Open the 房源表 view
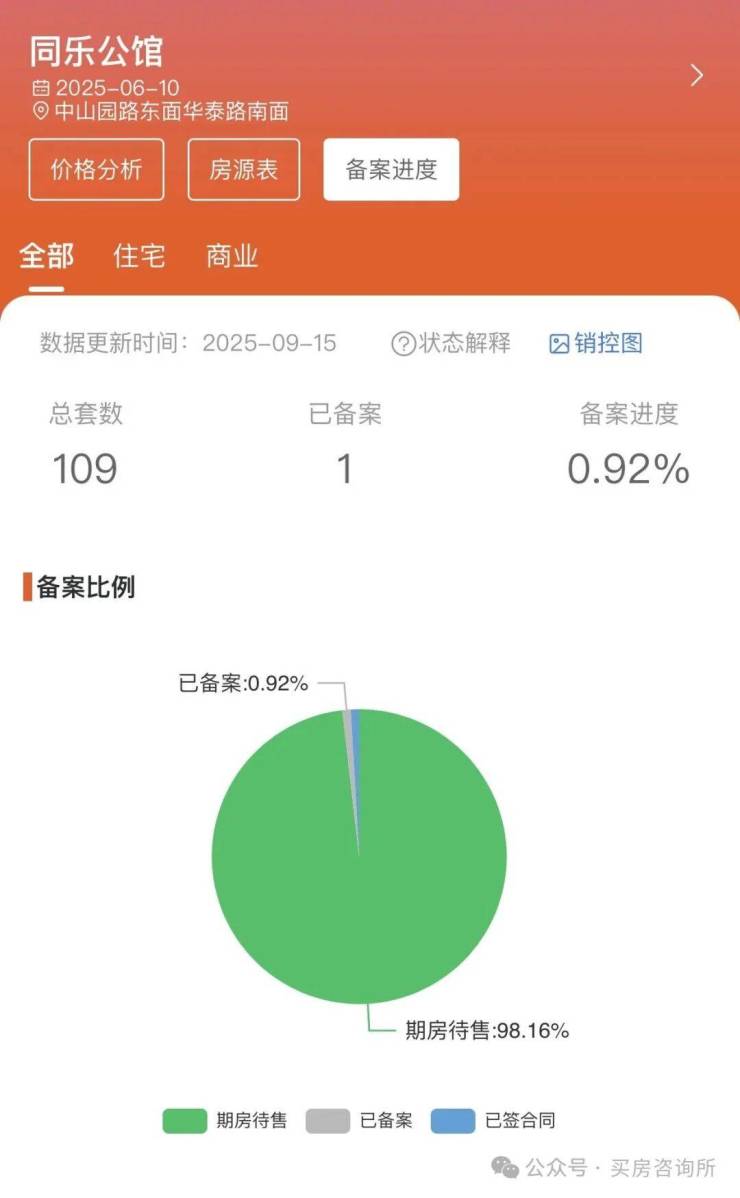 pyautogui.click(x=244, y=169)
